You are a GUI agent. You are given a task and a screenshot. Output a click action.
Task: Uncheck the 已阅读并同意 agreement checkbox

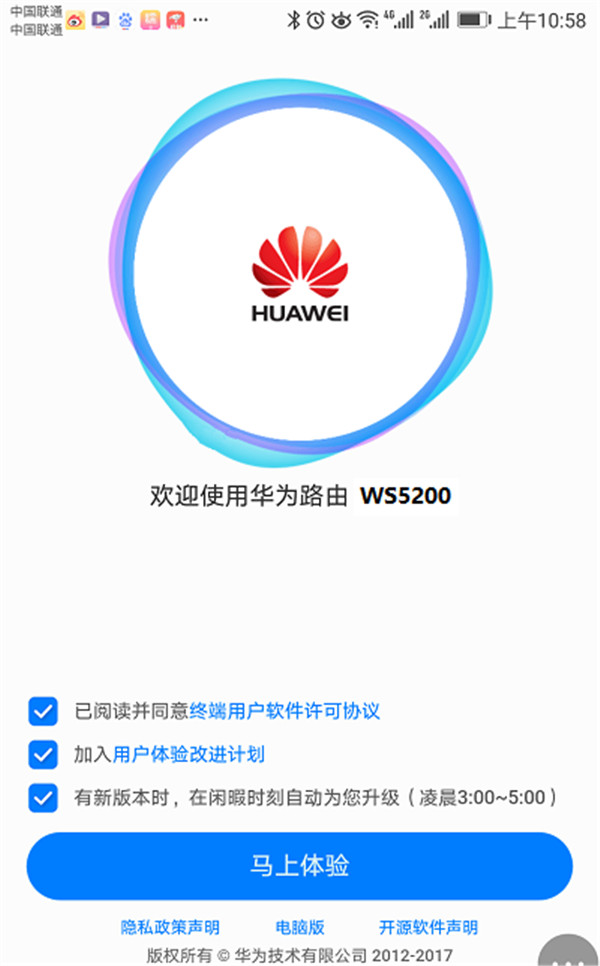(x=43, y=712)
